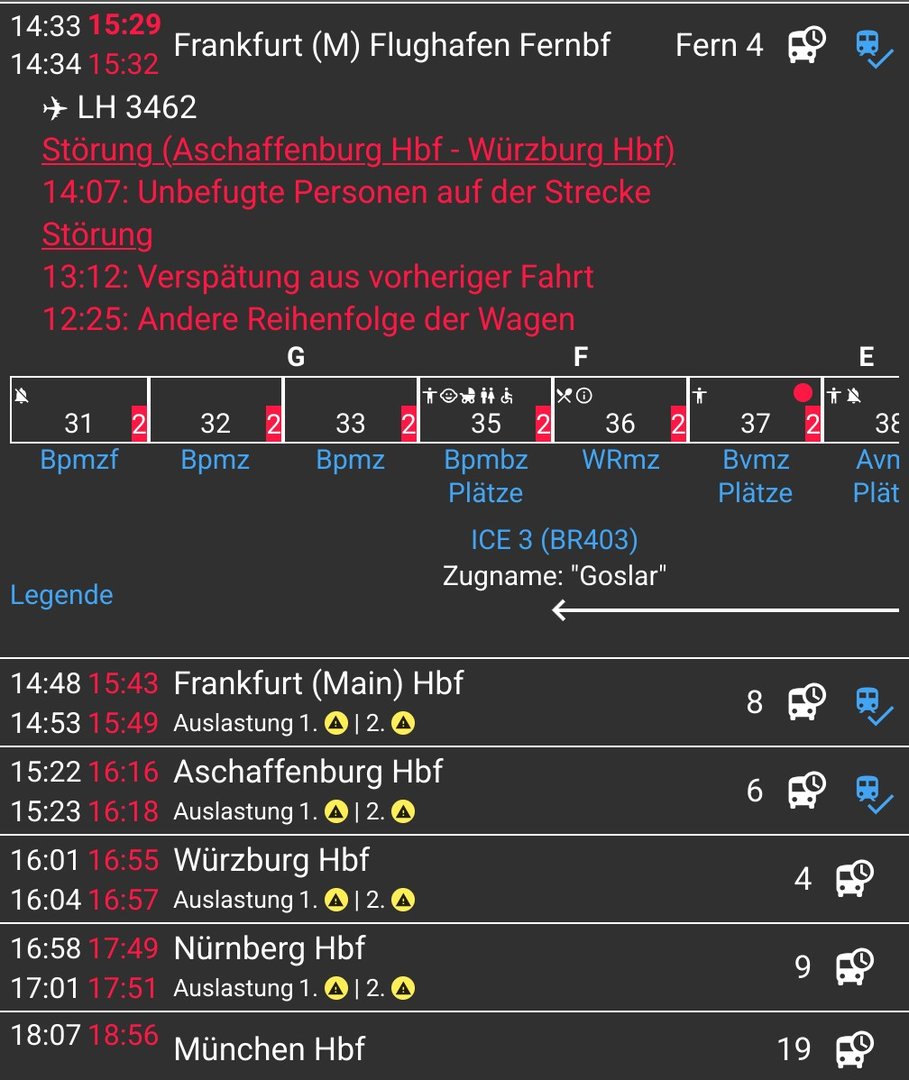Open the Frankfurt (Main) Hbf stop row

click(x=318, y=684)
